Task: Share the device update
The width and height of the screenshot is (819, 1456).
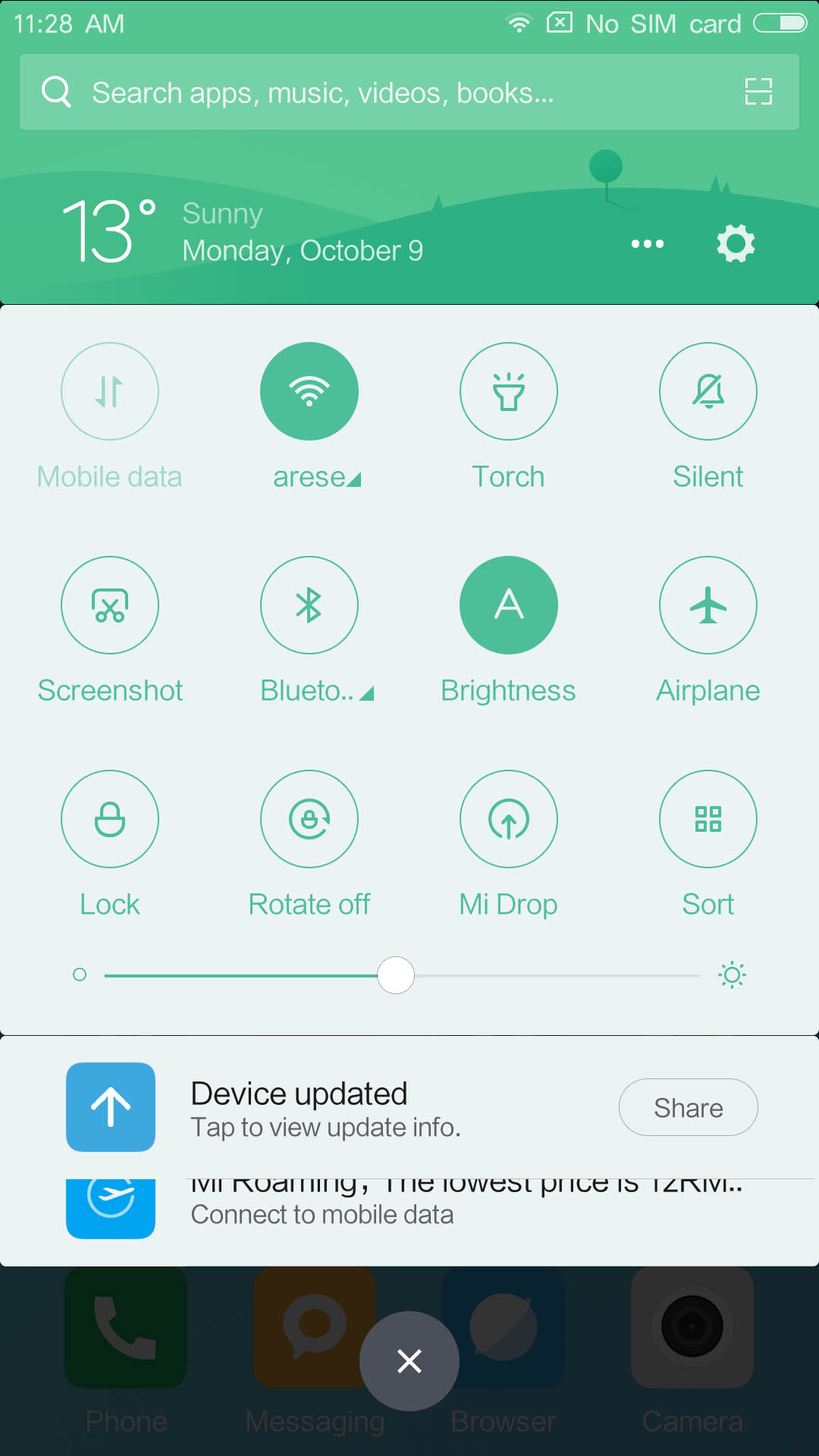Action: click(689, 1107)
